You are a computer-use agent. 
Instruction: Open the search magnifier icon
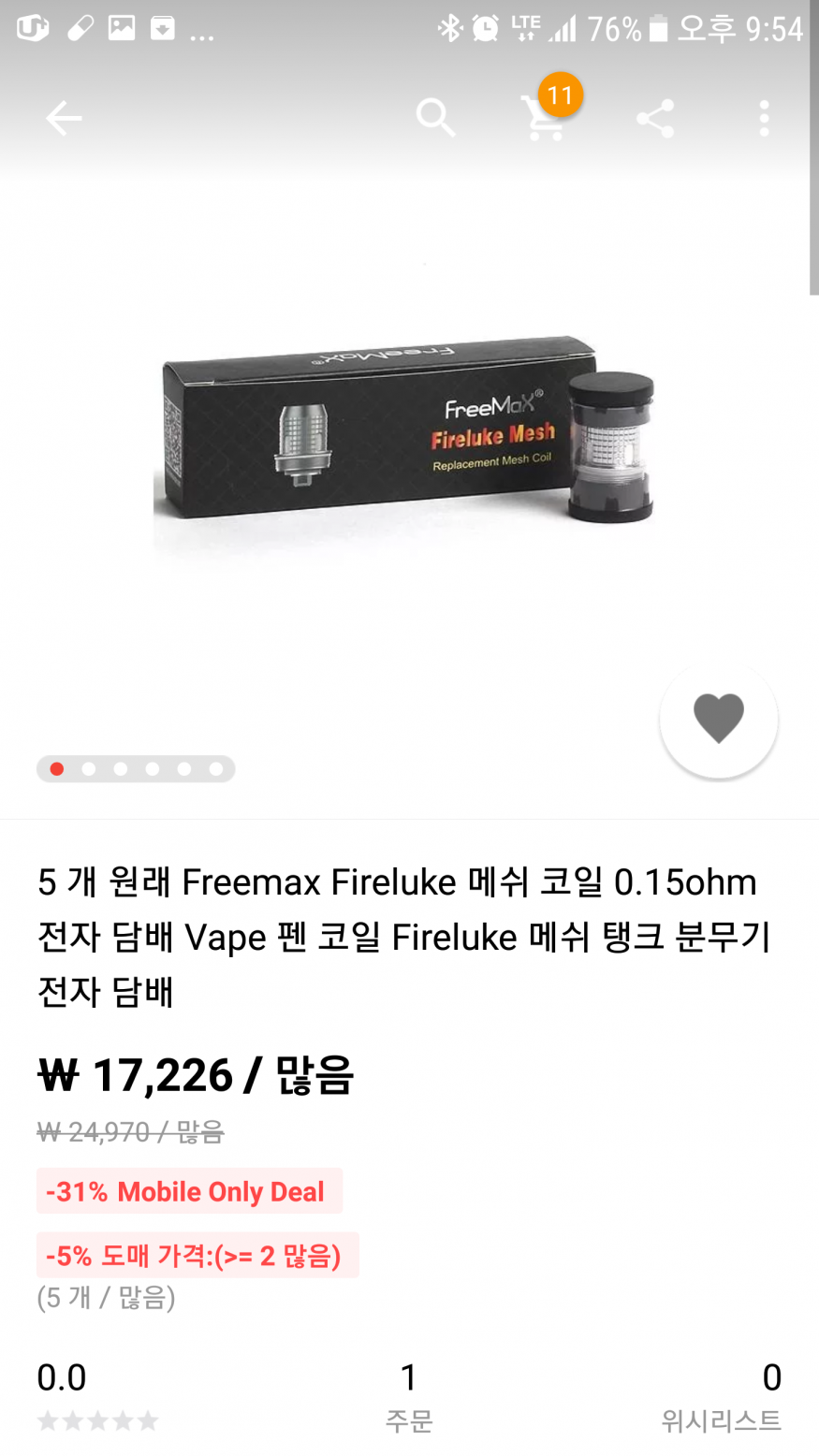[x=435, y=119]
